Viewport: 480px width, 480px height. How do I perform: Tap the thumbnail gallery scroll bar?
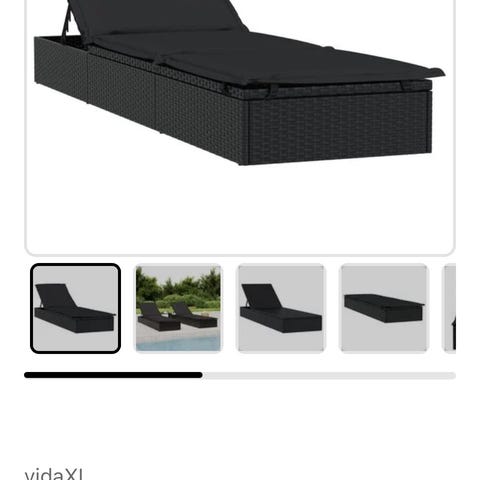click(240, 375)
